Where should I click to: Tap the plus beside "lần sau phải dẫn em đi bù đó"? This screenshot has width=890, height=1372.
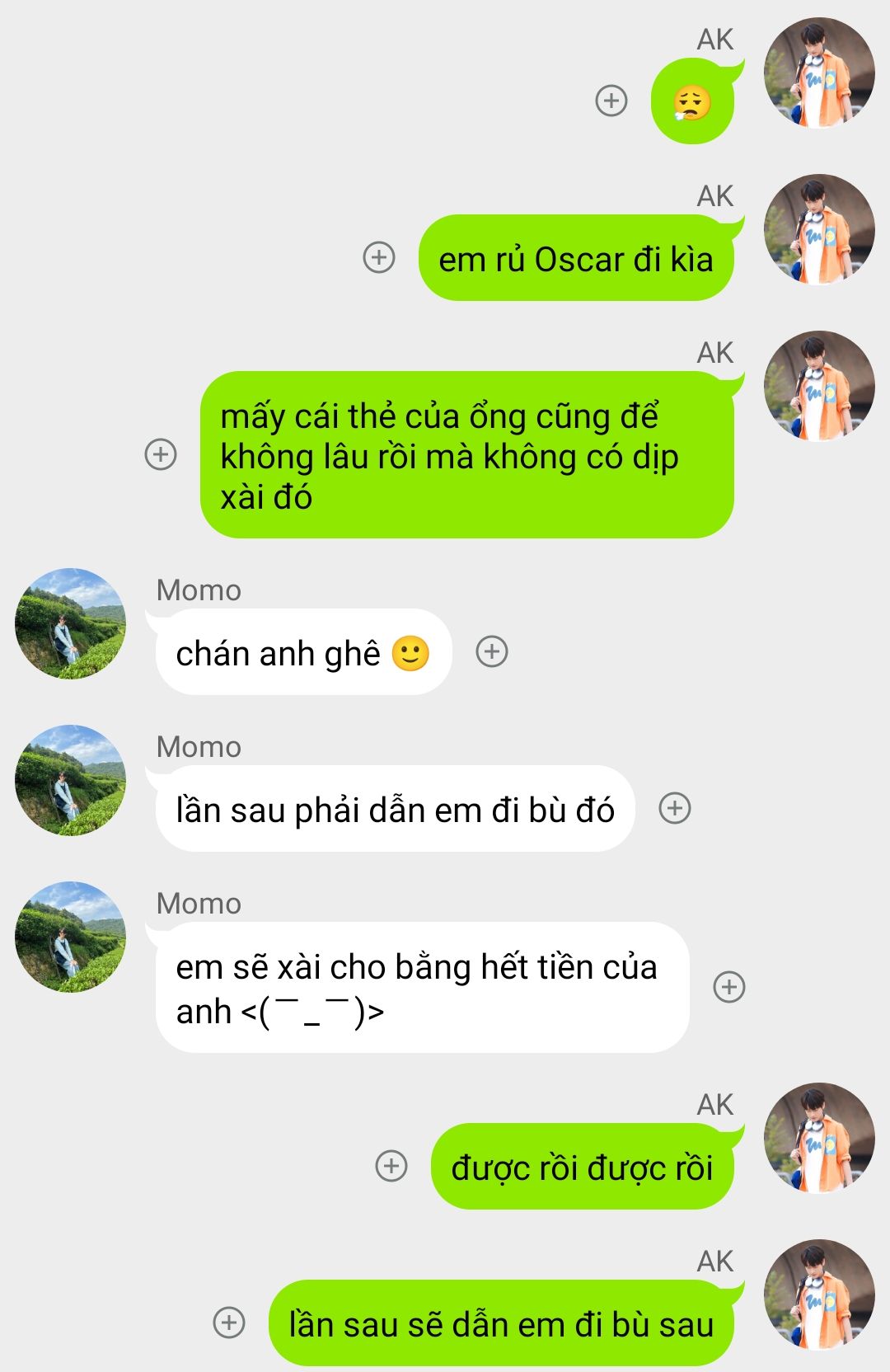pyautogui.click(x=675, y=808)
